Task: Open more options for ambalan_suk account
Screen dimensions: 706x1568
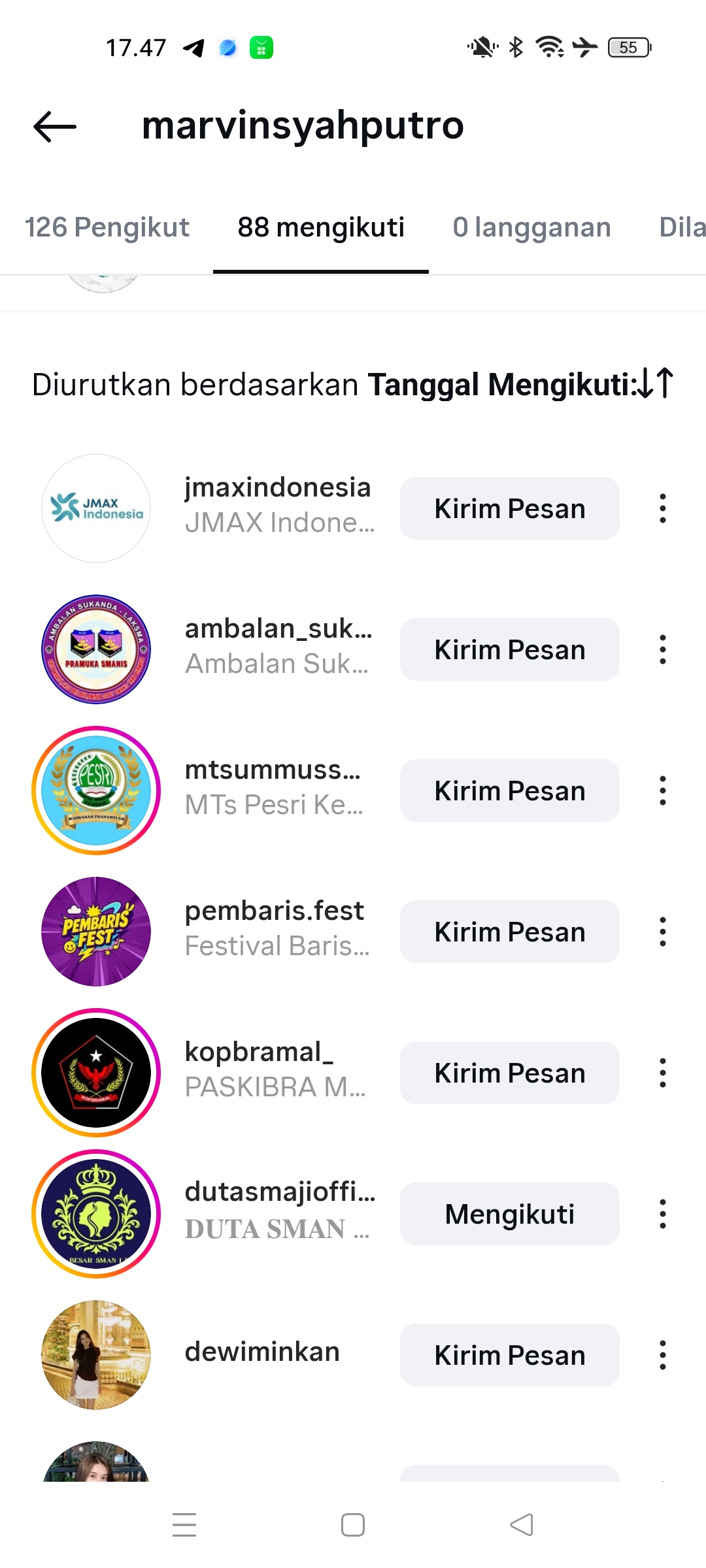Action: (x=663, y=649)
